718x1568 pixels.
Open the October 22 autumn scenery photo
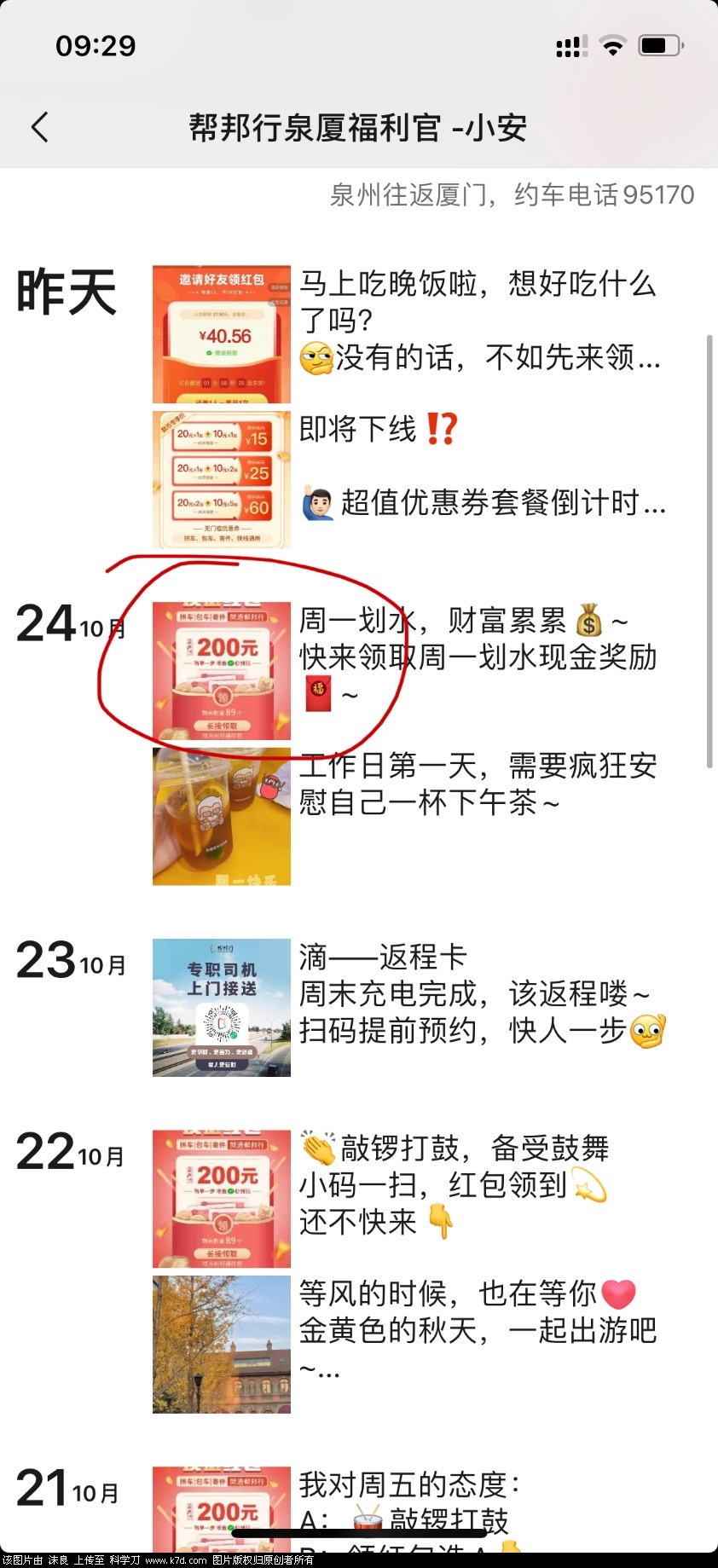222,1345
